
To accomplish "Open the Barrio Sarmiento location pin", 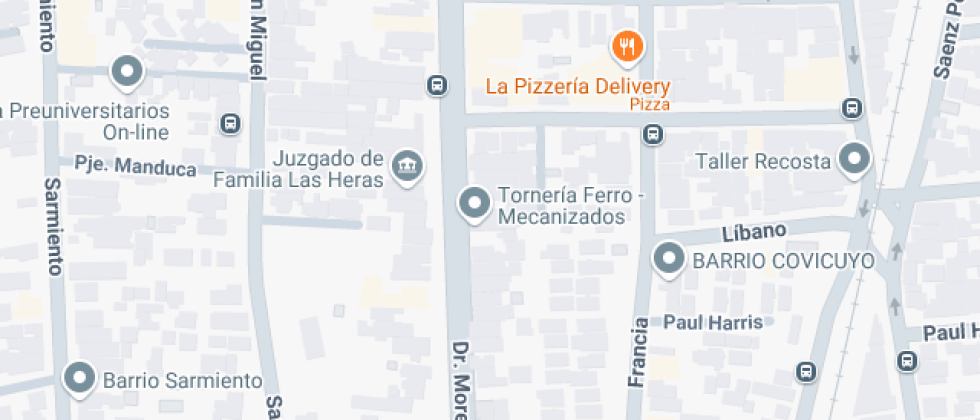I will click(x=79, y=378).
